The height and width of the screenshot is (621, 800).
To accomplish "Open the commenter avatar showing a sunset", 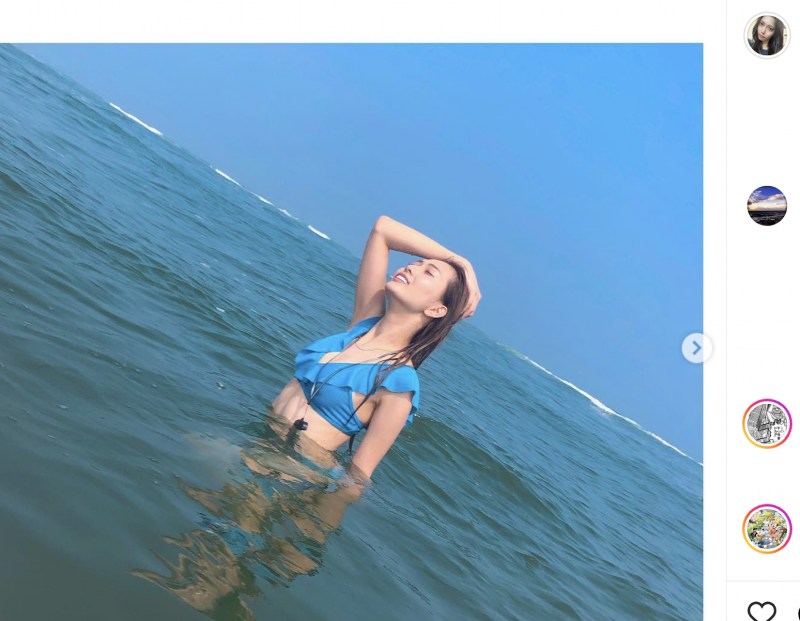I will click(x=767, y=206).
